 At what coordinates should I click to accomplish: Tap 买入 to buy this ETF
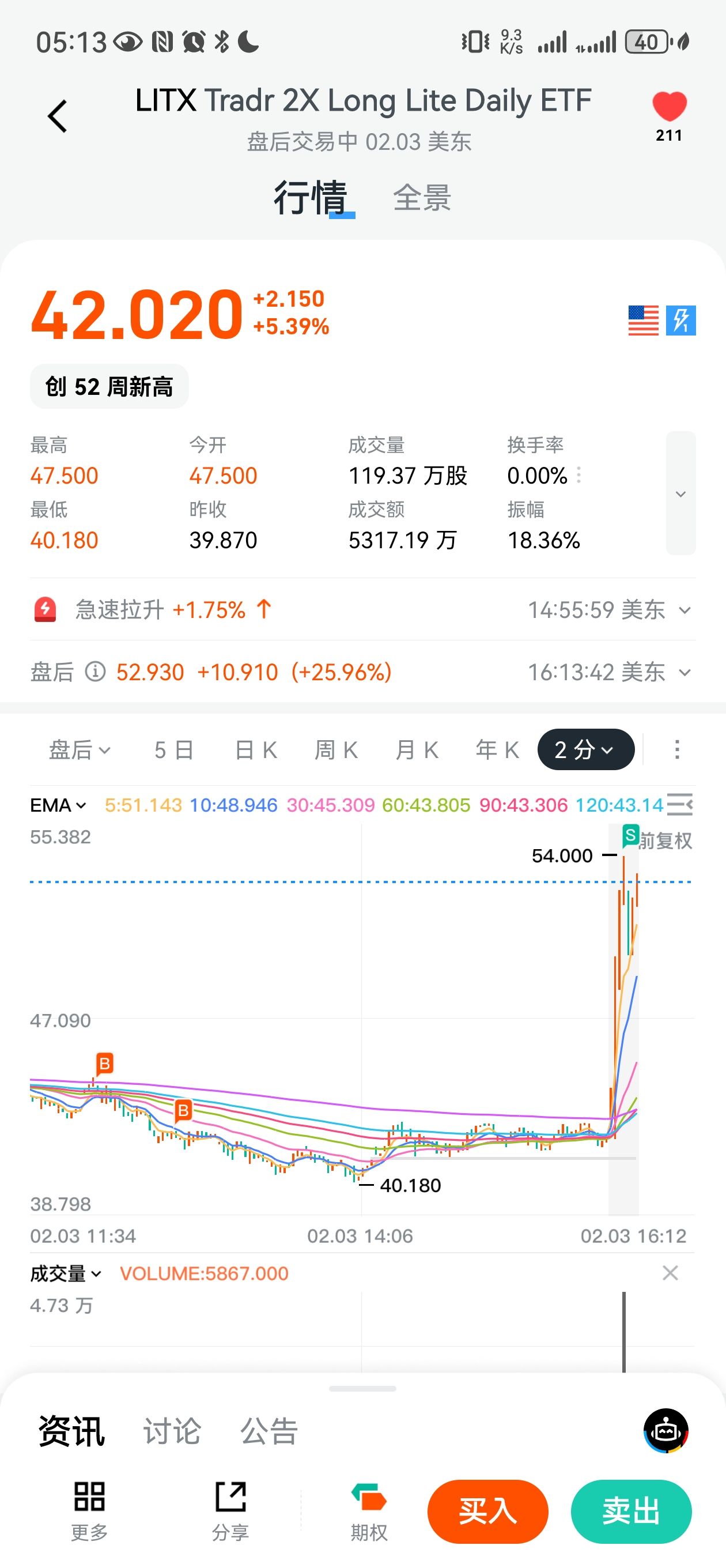[x=487, y=1512]
